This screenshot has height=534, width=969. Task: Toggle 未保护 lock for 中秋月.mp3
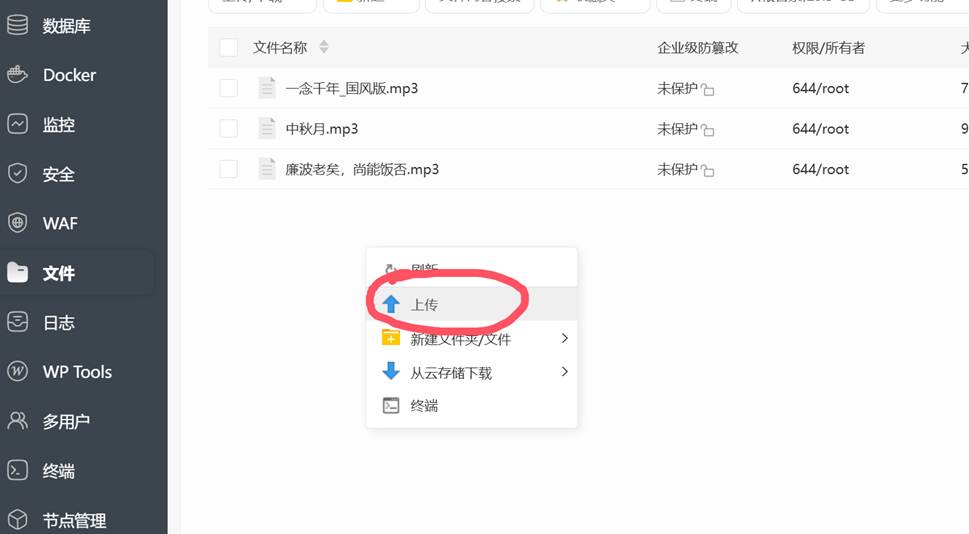coord(708,130)
